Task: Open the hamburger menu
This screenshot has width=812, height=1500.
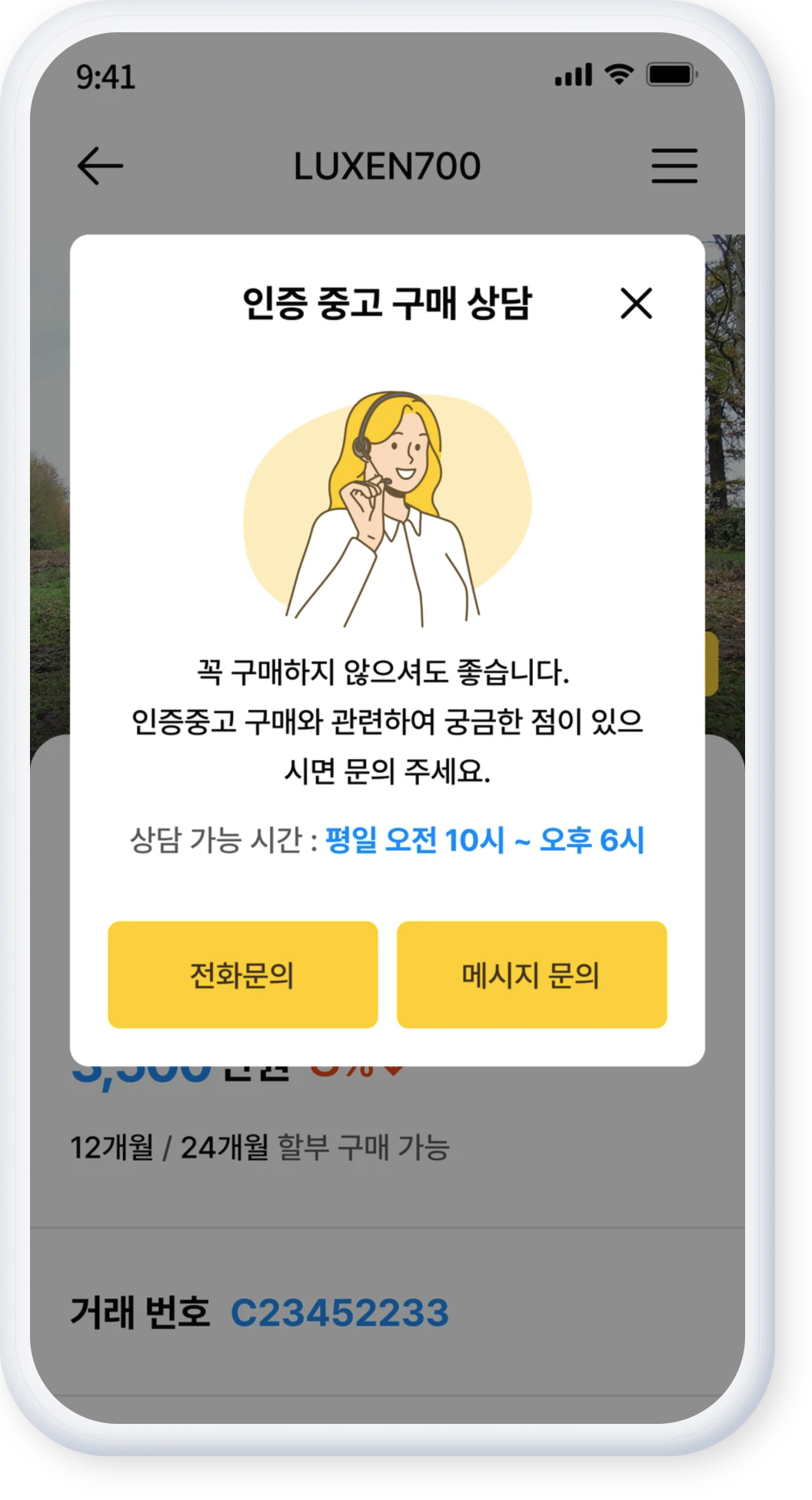Action: 674,166
